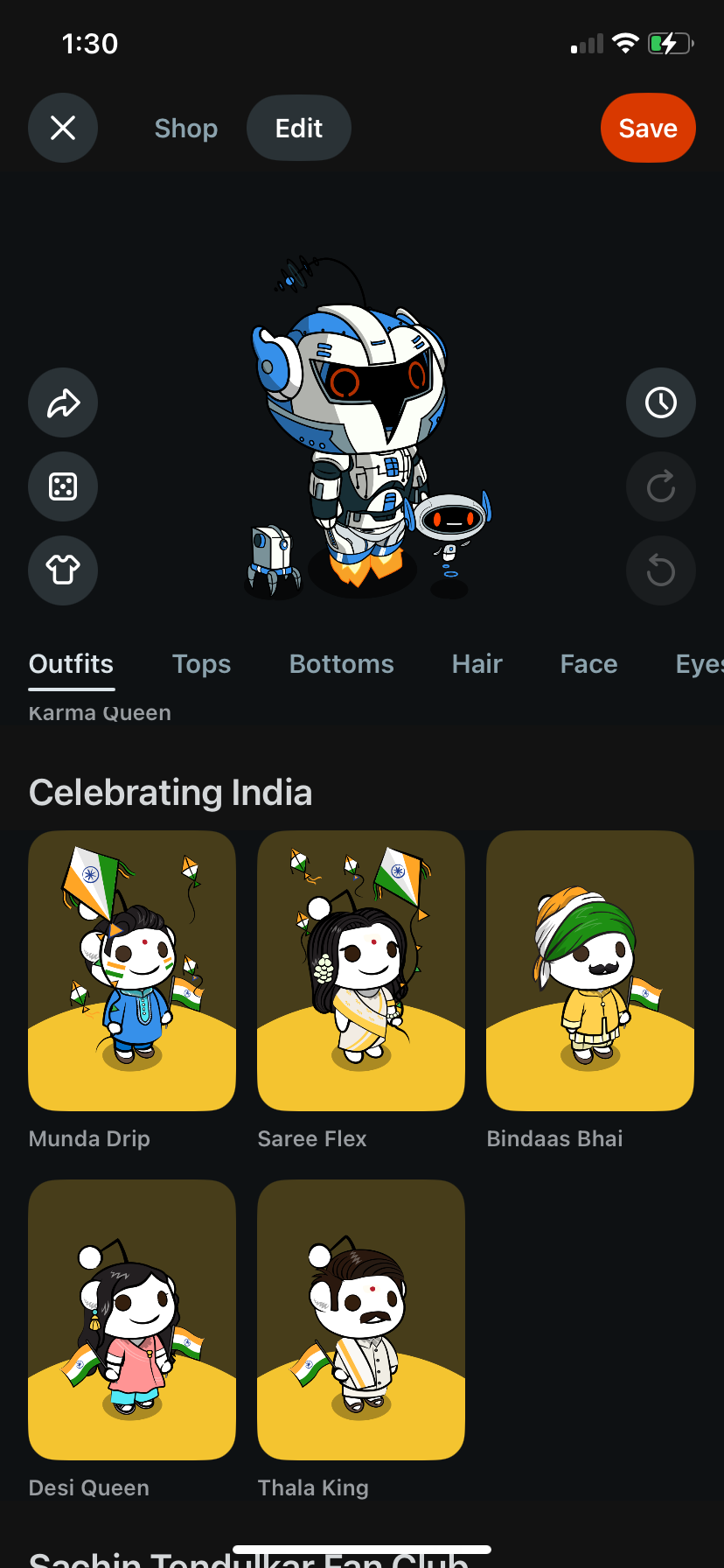Image resolution: width=724 pixels, height=1568 pixels.
Task: Apply the Desi Queen outfit
Action: coord(132,1319)
